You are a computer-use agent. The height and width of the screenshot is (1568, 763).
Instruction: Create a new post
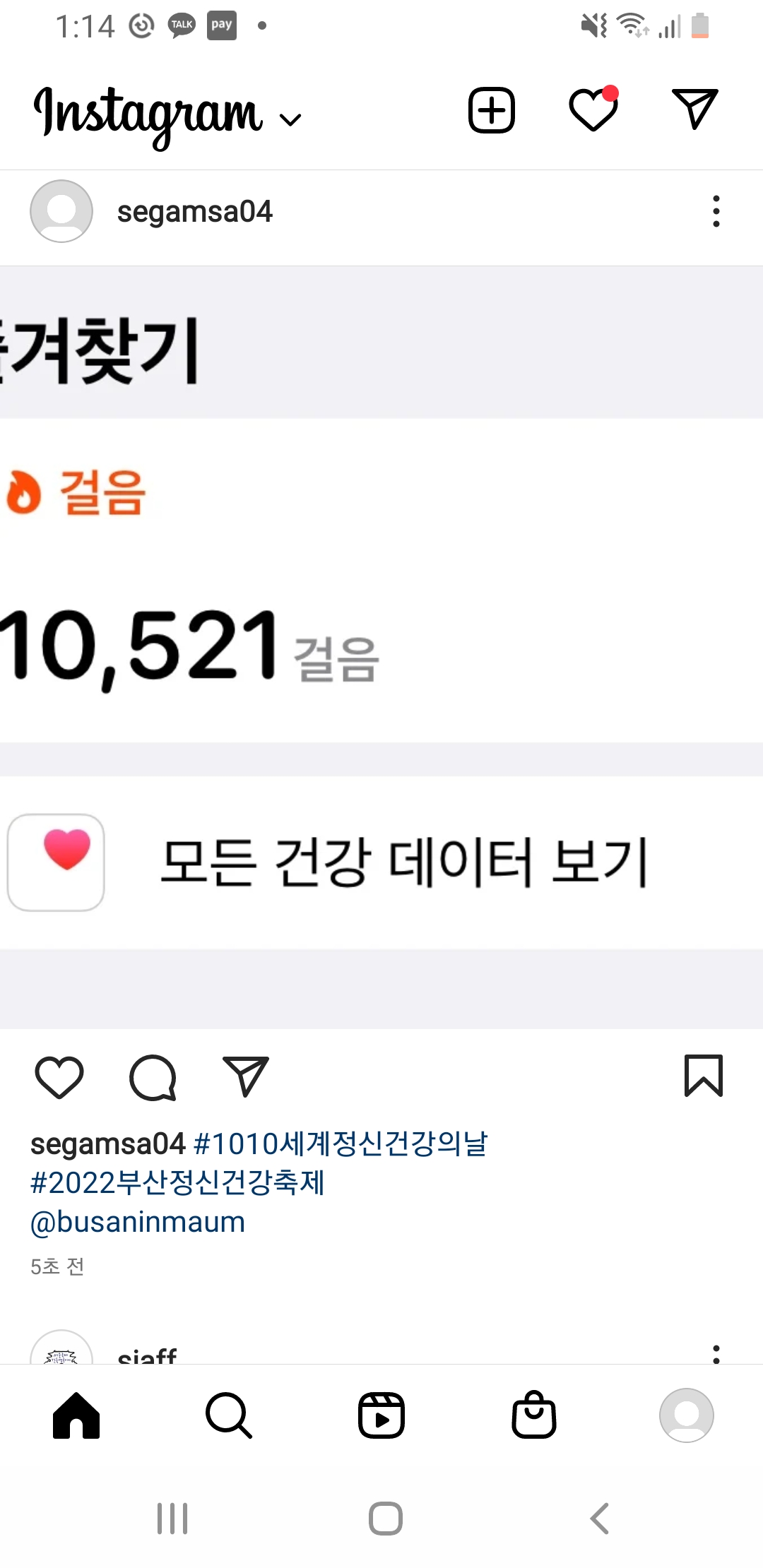point(492,110)
